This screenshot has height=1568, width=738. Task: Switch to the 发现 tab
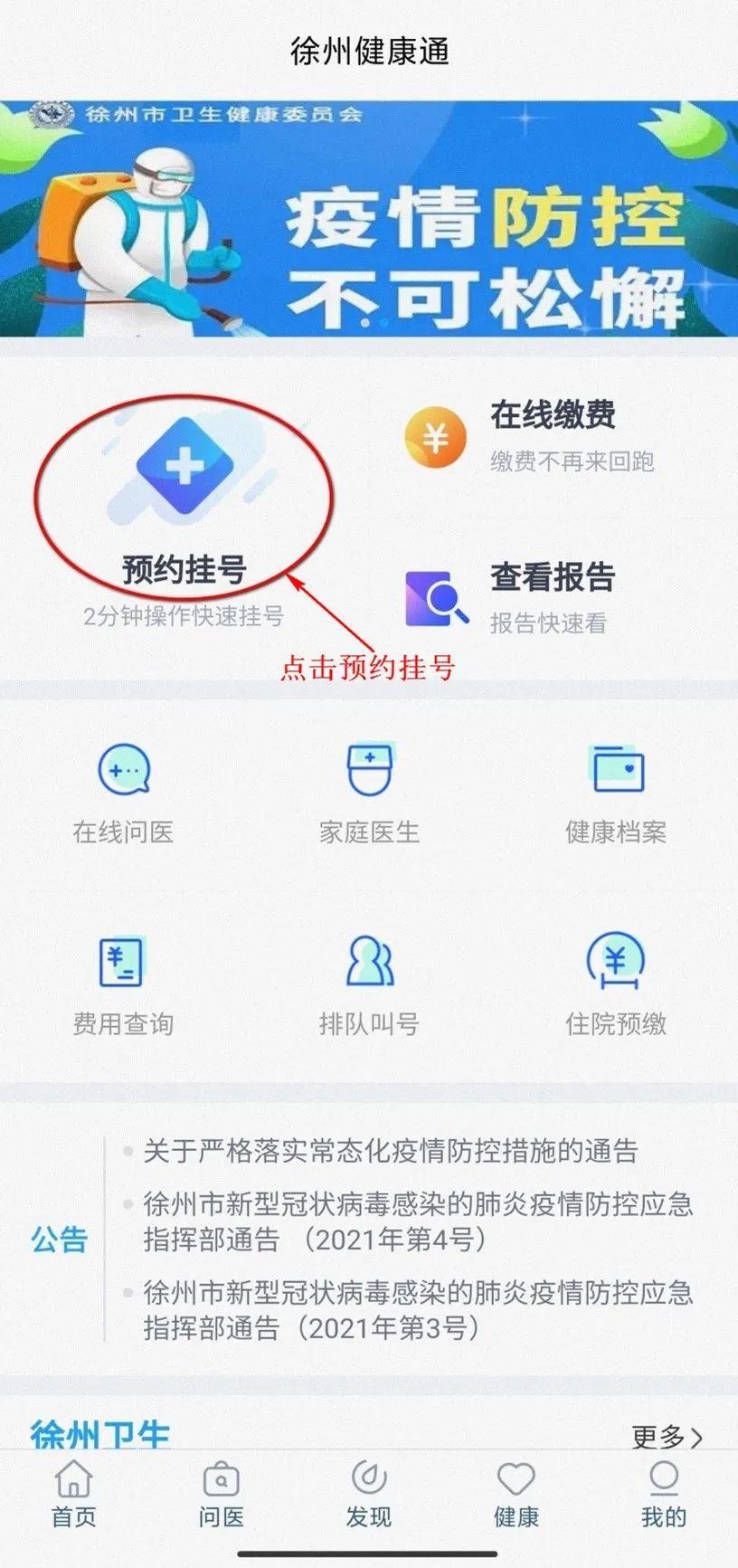click(369, 1494)
